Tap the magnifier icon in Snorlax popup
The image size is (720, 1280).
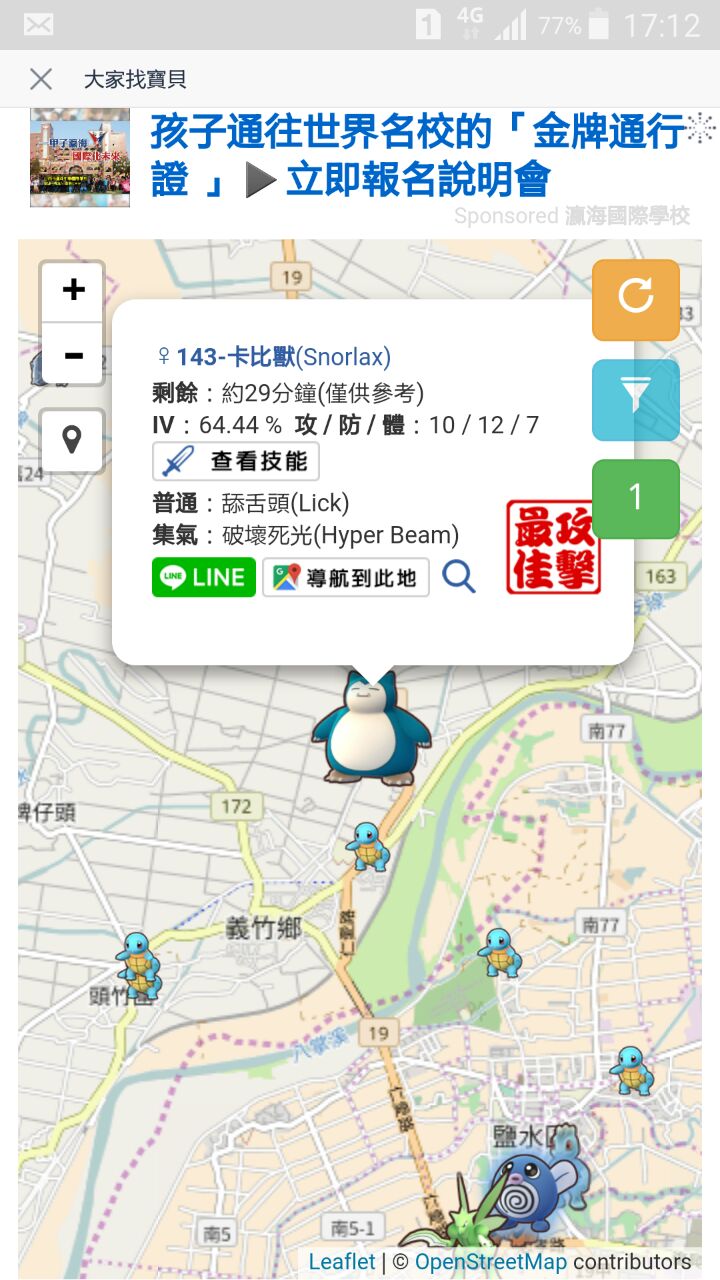pyautogui.click(x=459, y=577)
